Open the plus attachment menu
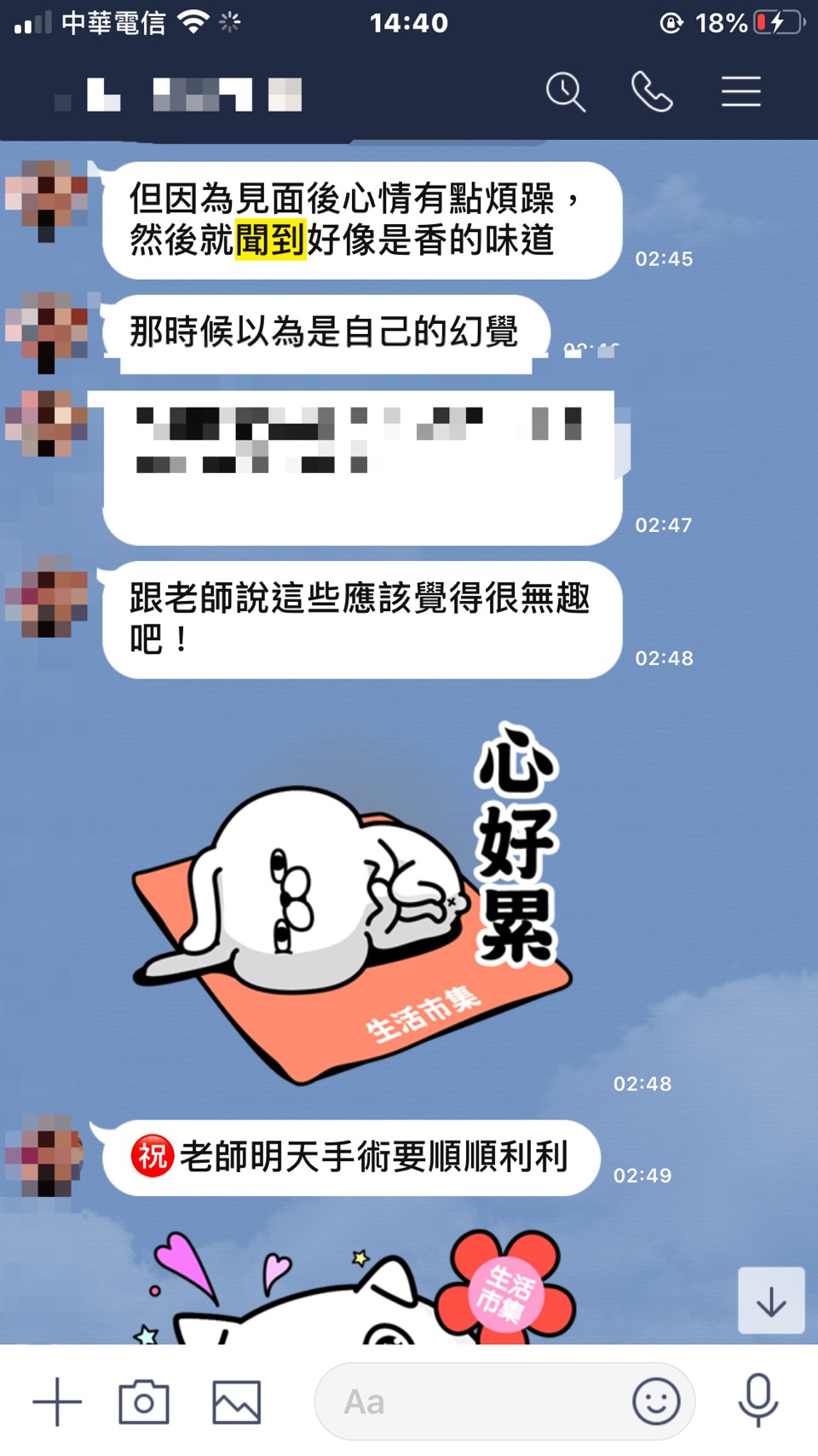The width and height of the screenshot is (818, 1456). pos(57,1401)
